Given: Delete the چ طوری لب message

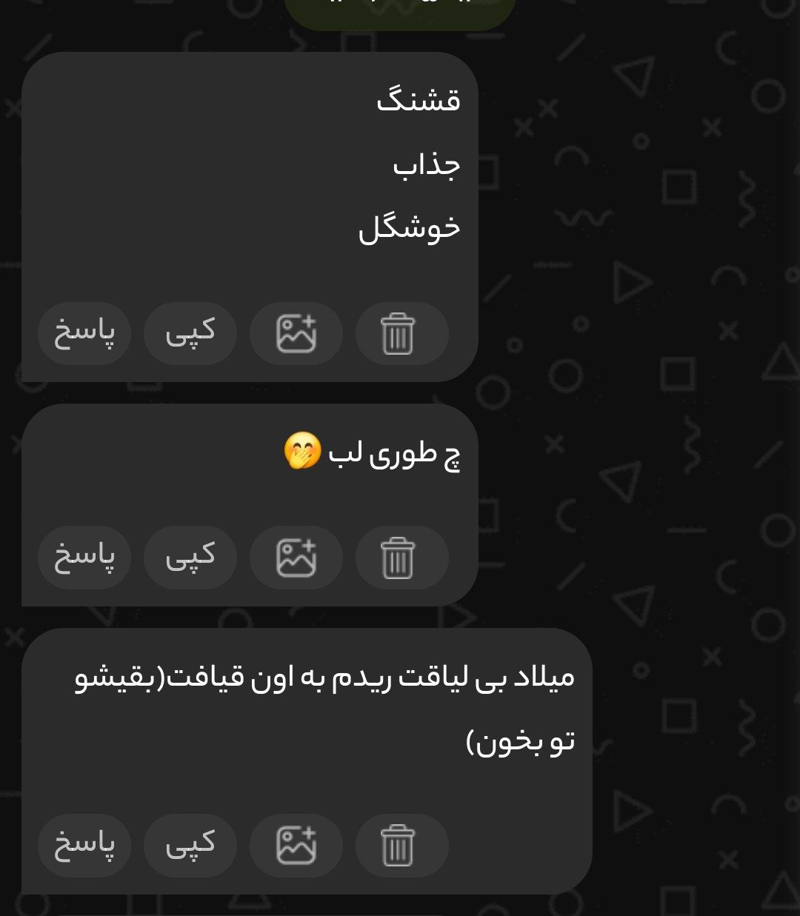Looking at the screenshot, I should pyautogui.click(x=398, y=557).
